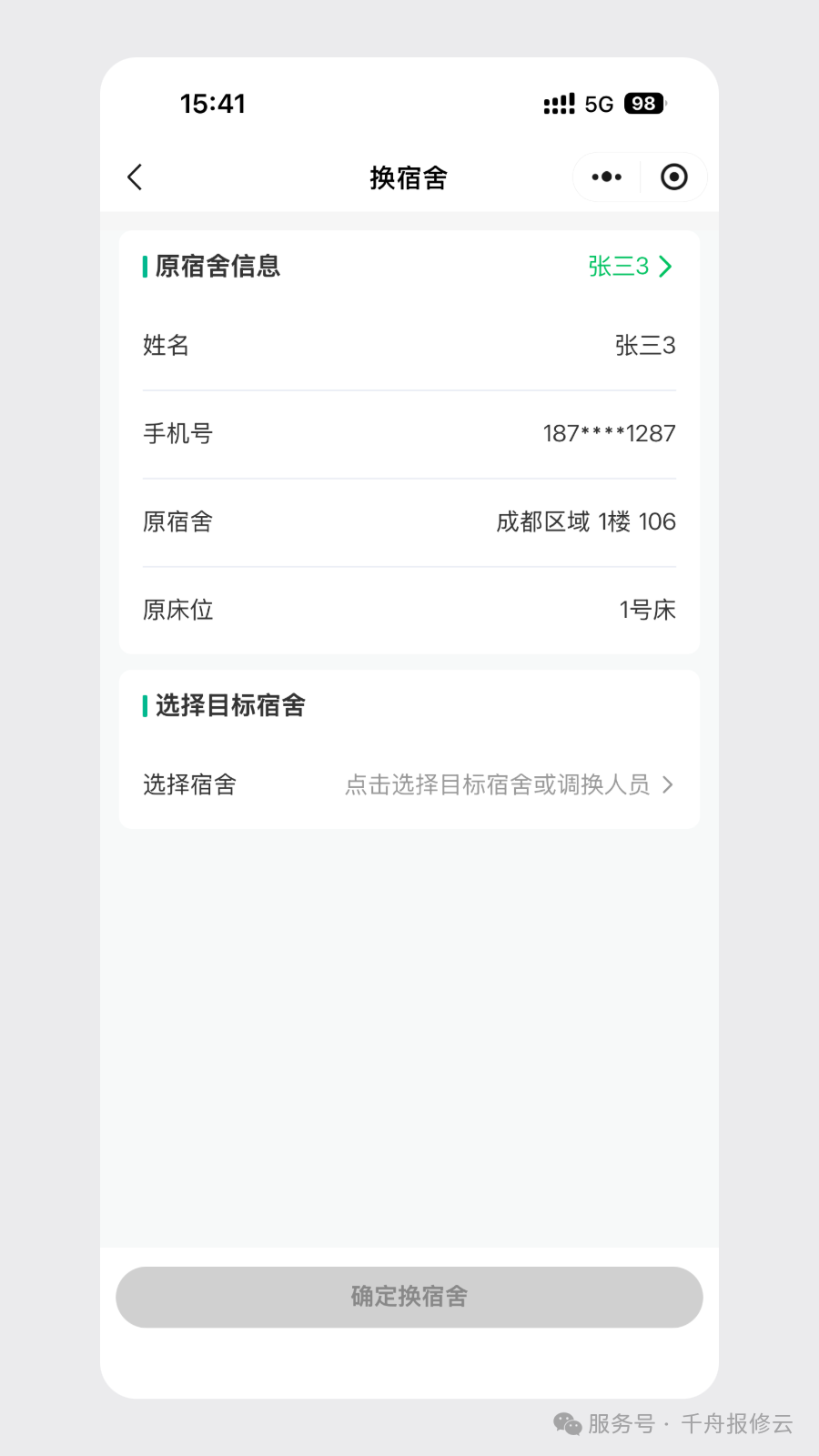The width and height of the screenshot is (819, 1456).
Task: Tap the 原床位 row showing 1号床
Action: [408, 610]
